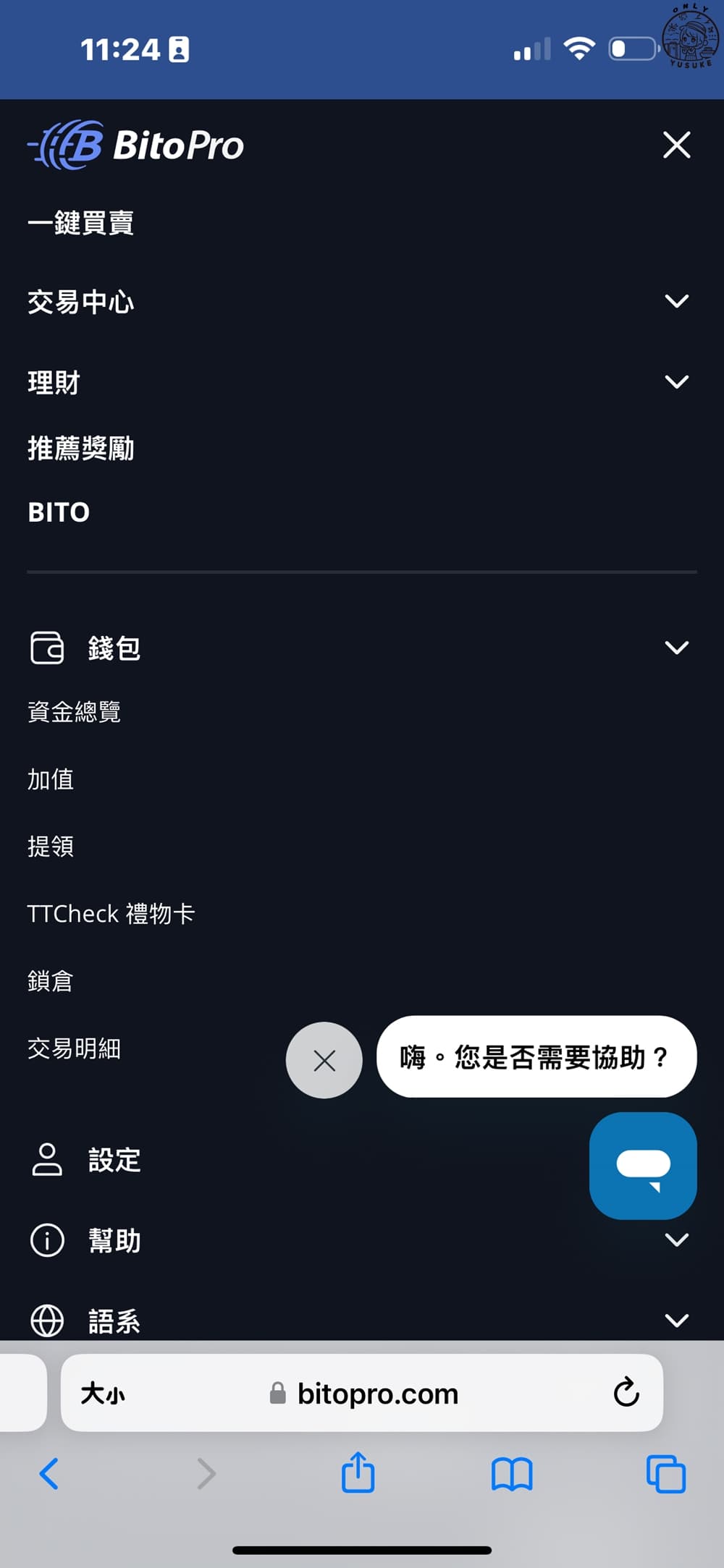Click the globe icon beside 語系
The height and width of the screenshot is (1568, 724).
pos(47,1318)
